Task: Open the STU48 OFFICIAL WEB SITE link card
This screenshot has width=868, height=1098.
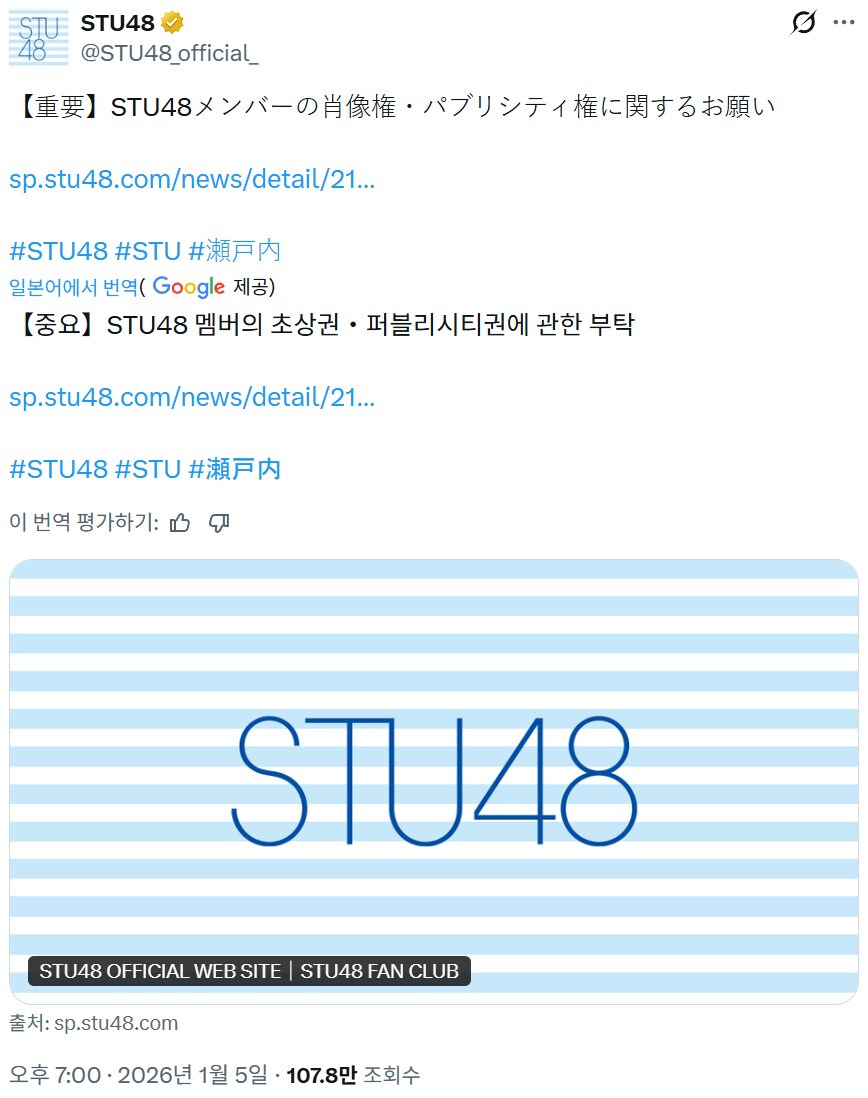Action: (433, 780)
